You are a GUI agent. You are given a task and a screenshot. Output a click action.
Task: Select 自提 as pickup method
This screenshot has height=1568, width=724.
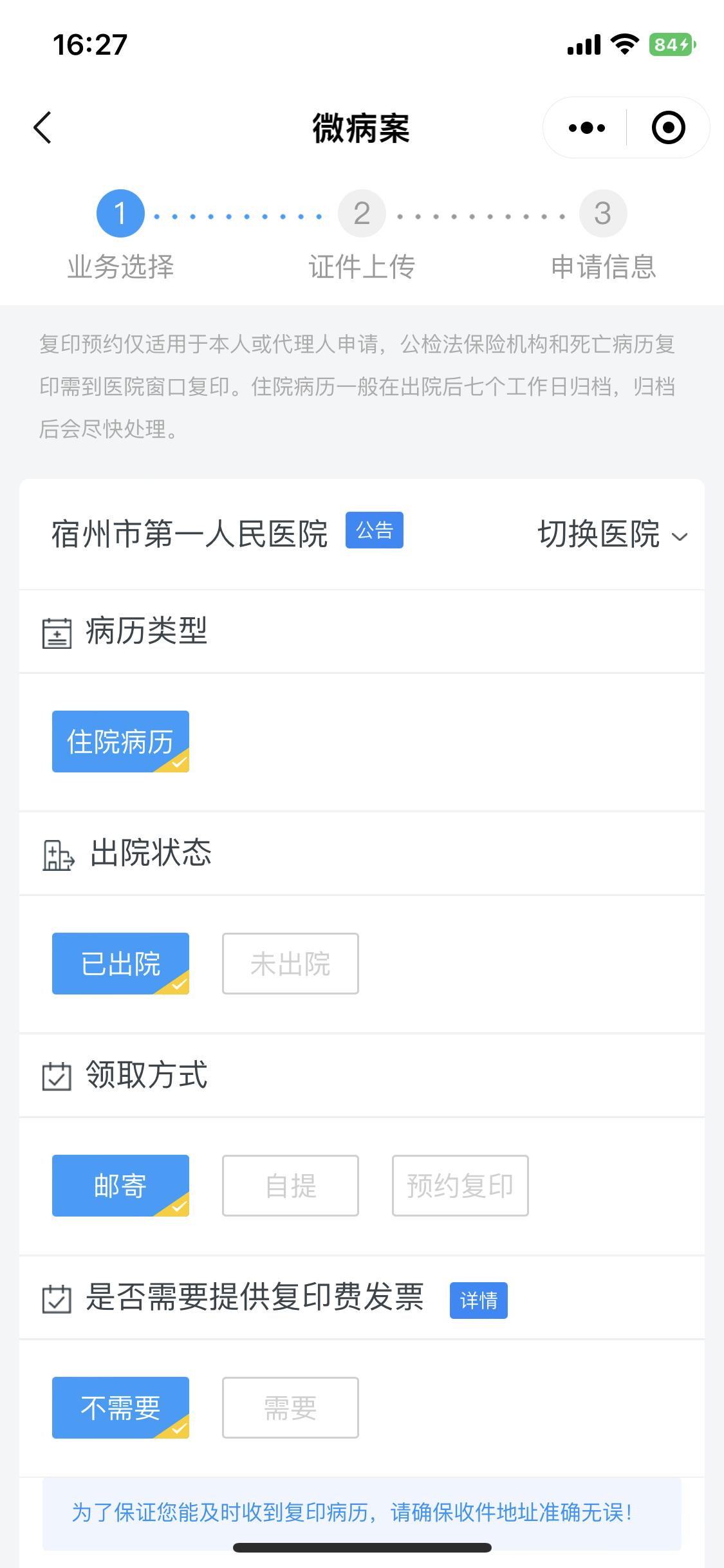pyautogui.click(x=290, y=1186)
